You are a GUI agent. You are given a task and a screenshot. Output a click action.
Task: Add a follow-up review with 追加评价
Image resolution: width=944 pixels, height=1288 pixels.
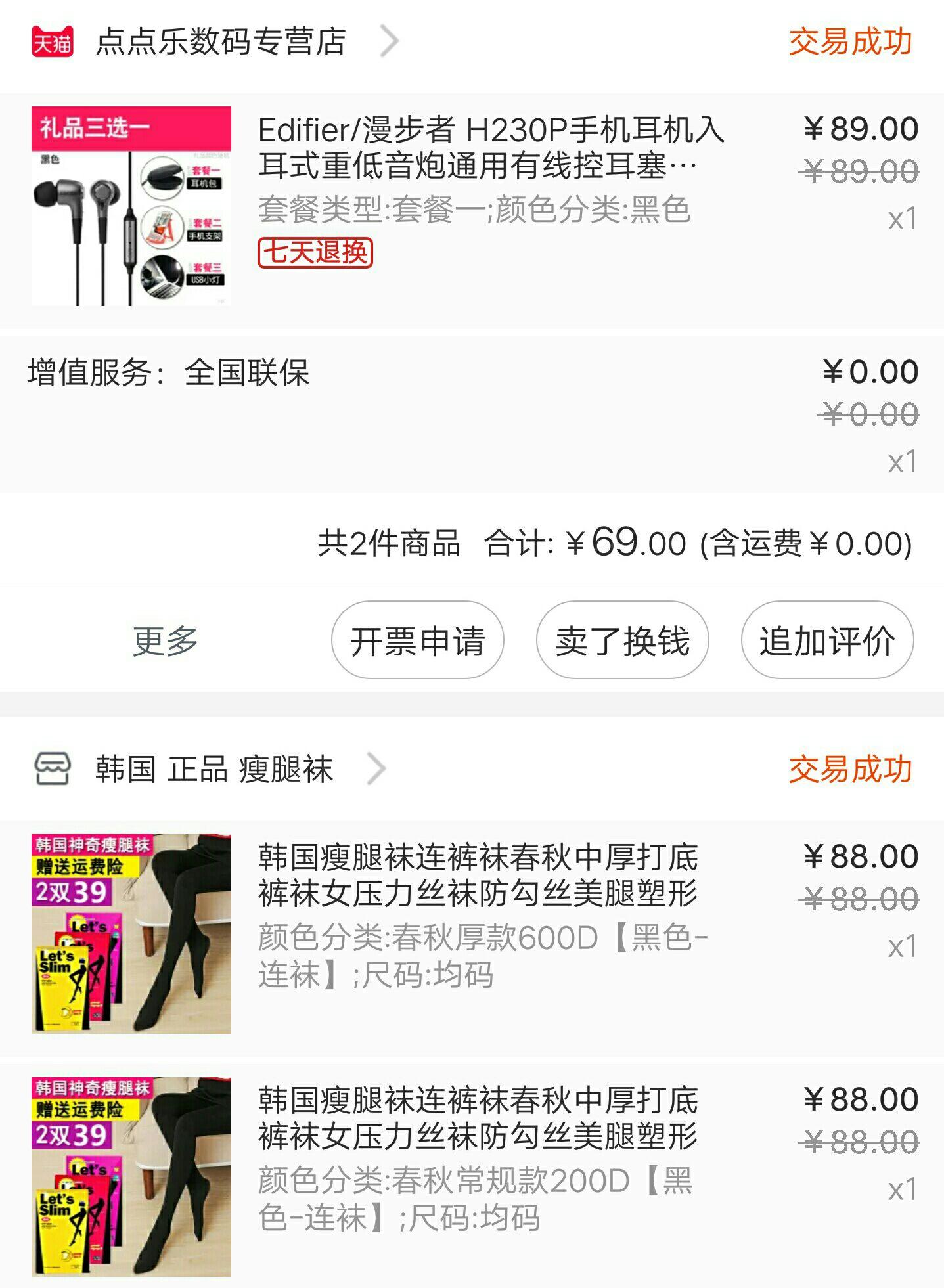[827, 640]
